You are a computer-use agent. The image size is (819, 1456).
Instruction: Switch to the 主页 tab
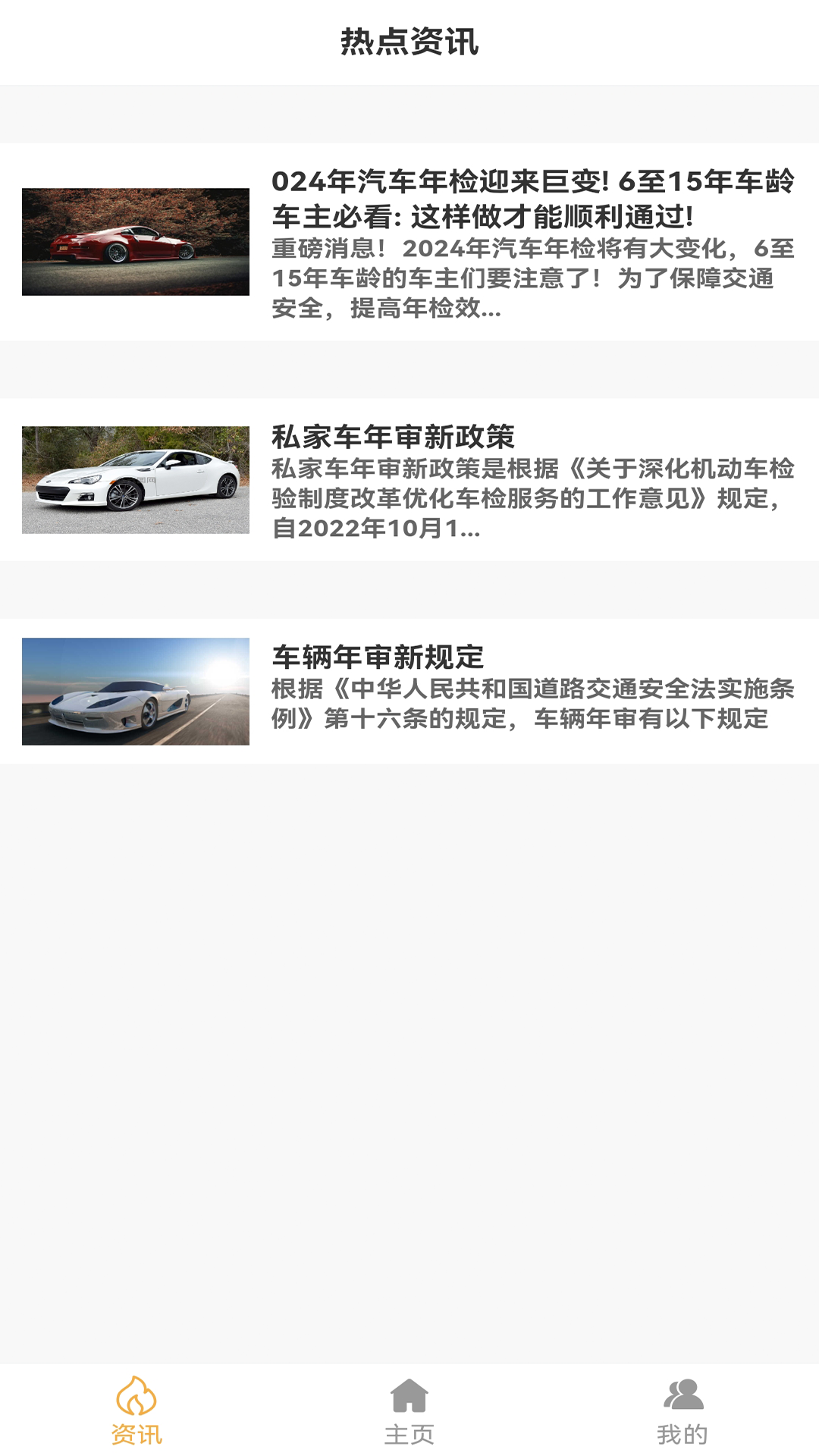point(409,1410)
